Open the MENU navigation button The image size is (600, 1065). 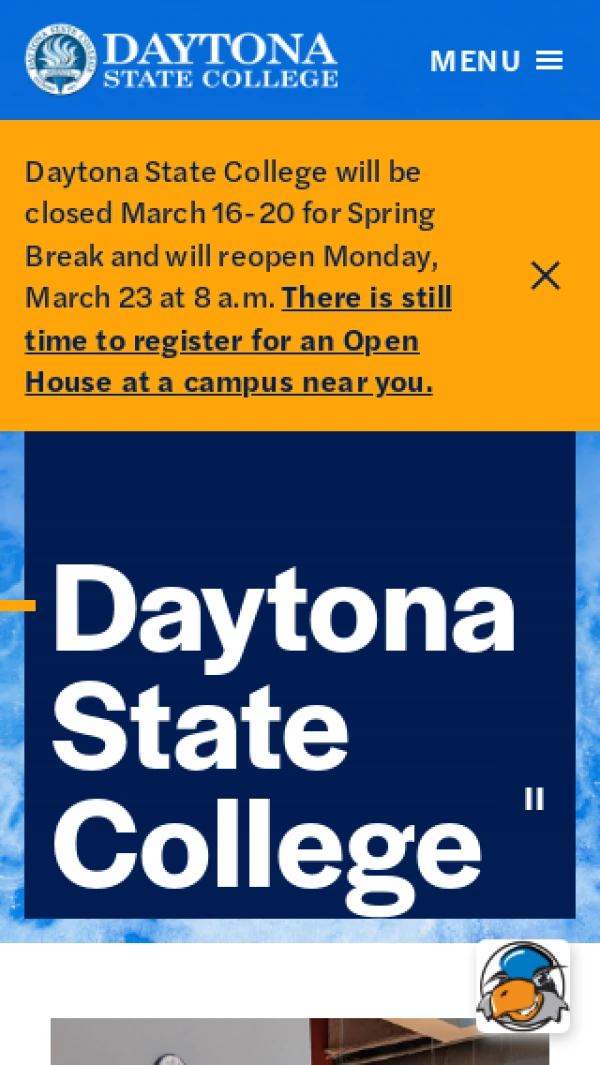pyautogui.click(x=496, y=61)
